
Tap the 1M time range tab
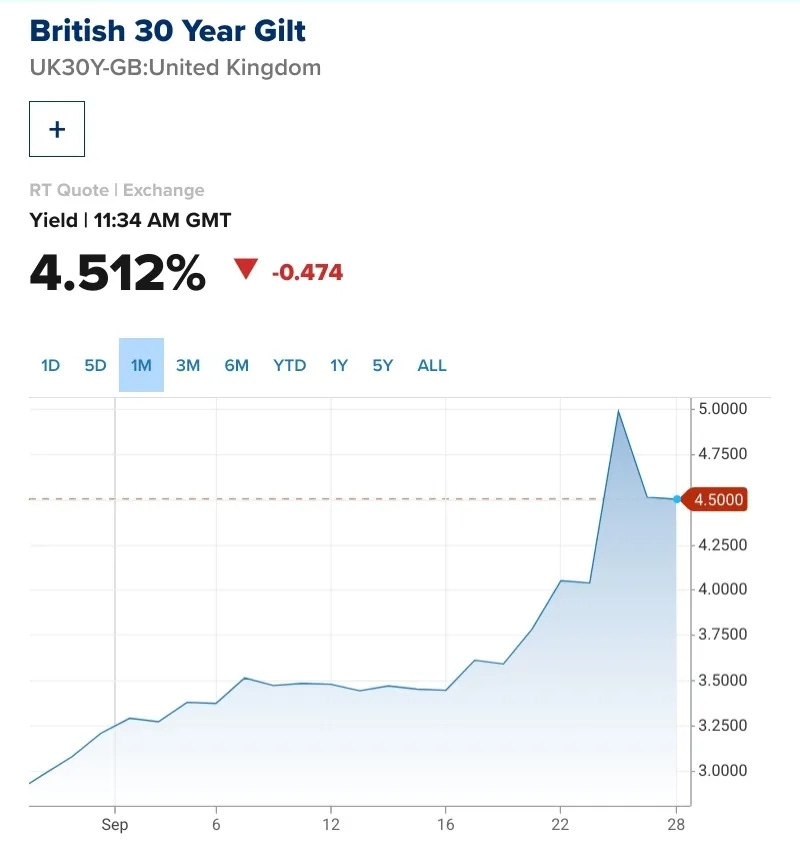click(x=141, y=365)
